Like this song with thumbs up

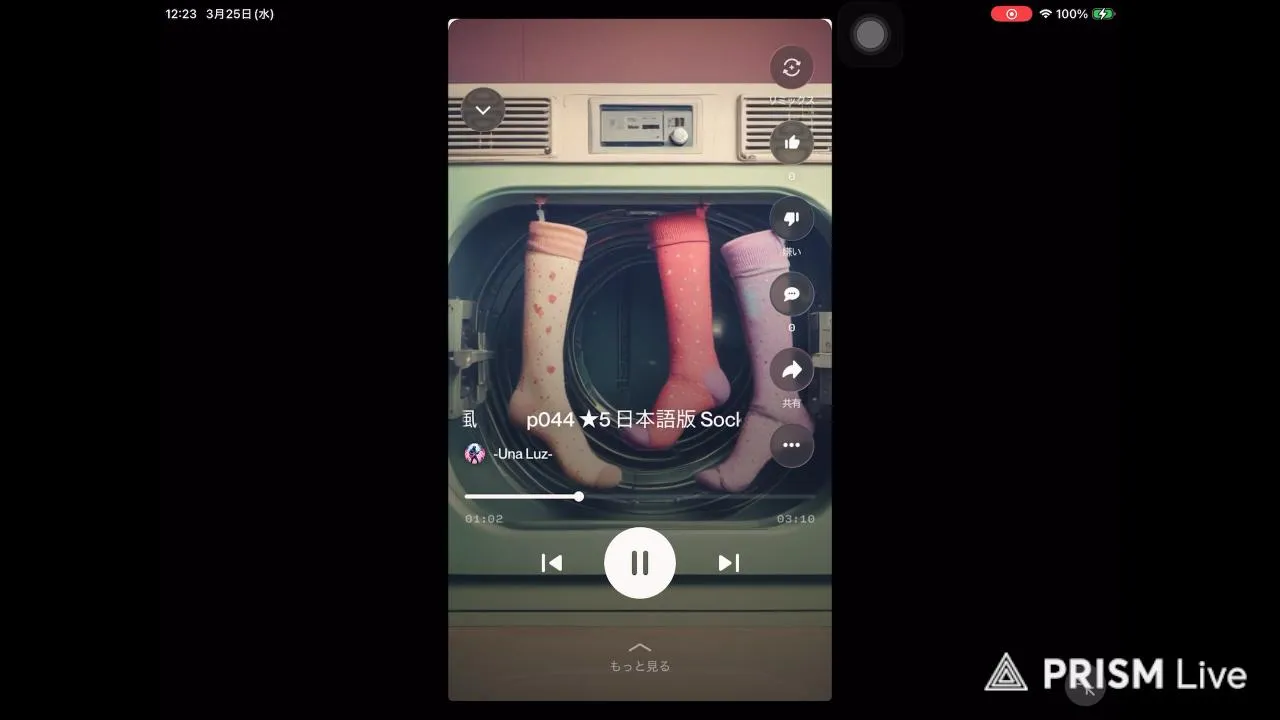coord(792,143)
